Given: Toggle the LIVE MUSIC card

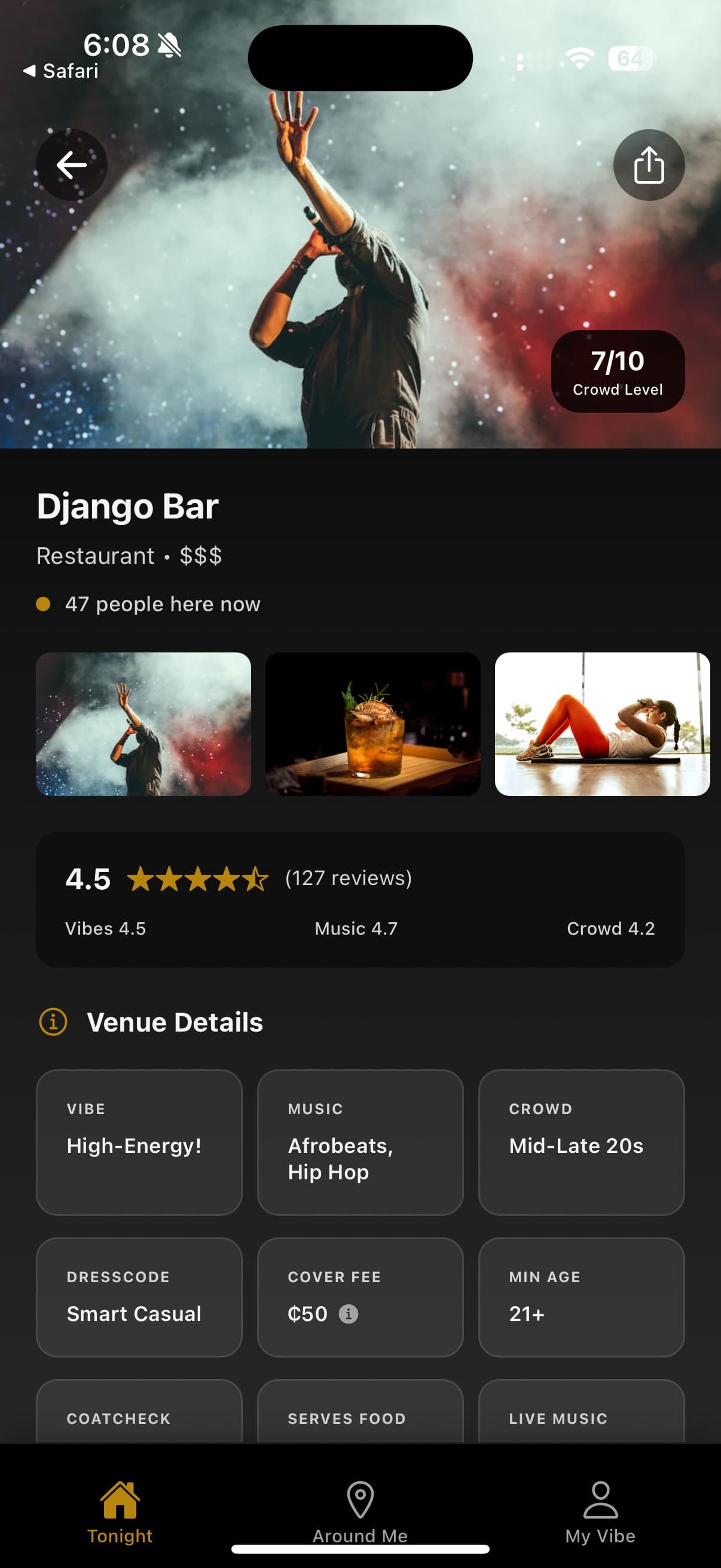Looking at the screenshot, I should [581, 1418].
